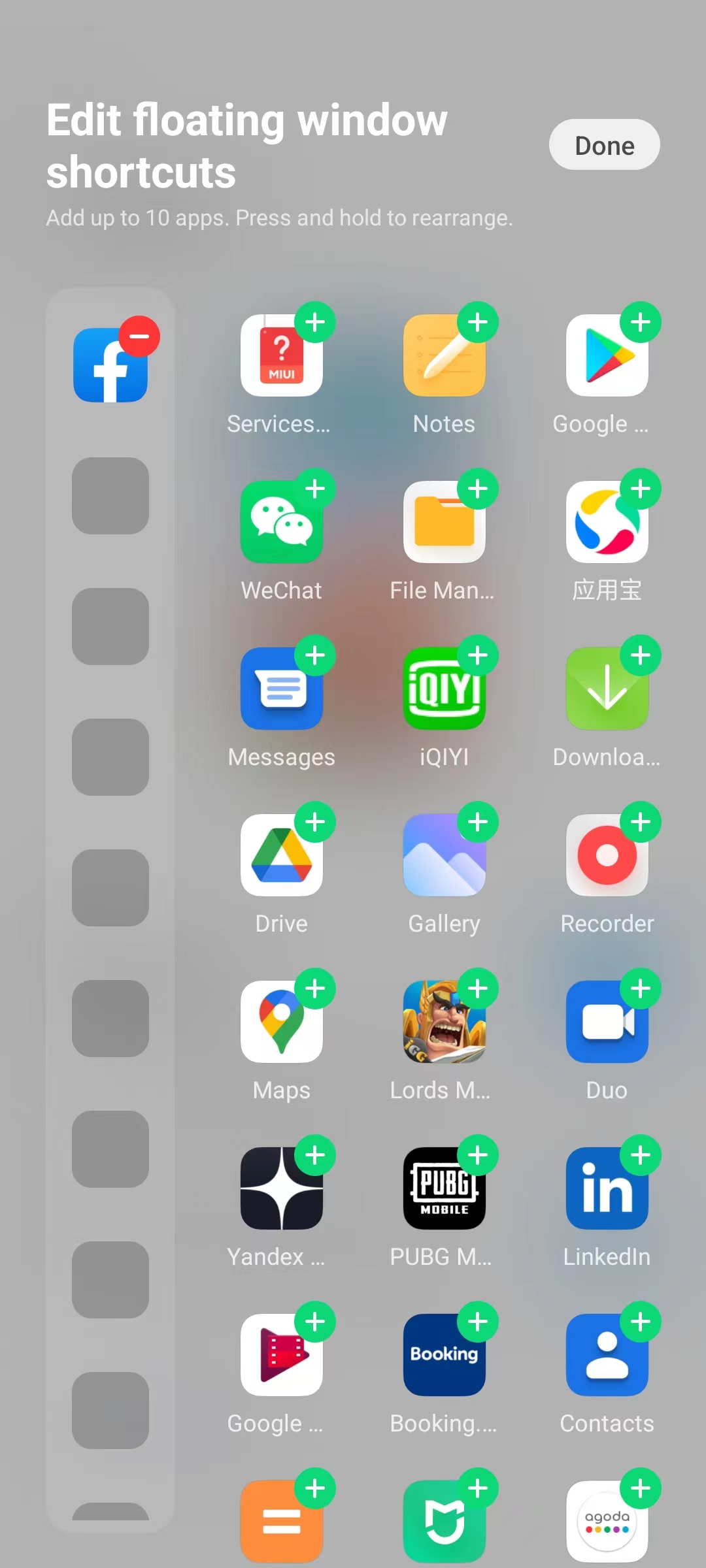This screenshot has height=1568, width=706.
Task: Add Contacts to the floating shortcuts
Action: tap(641, 1322)
